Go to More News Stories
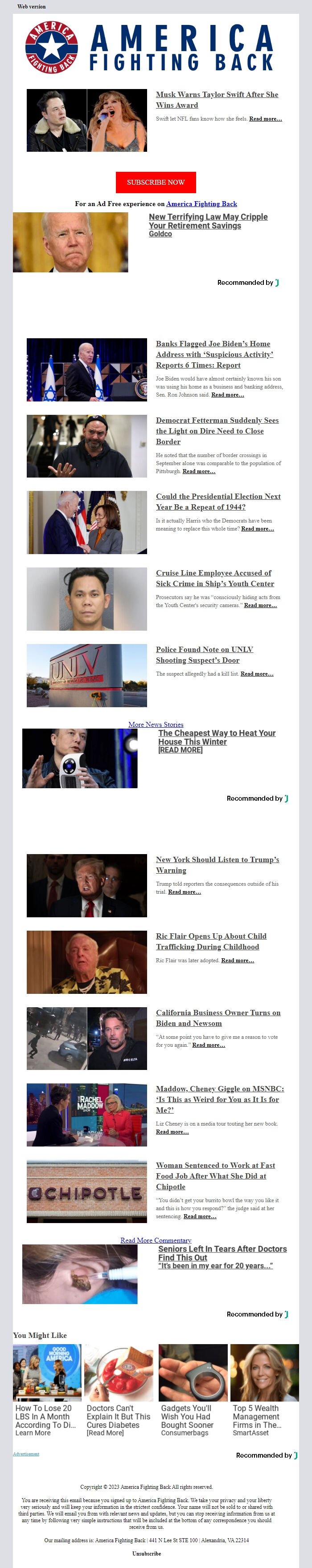This screenshot has height=1568, width=312. coord(156,724)
